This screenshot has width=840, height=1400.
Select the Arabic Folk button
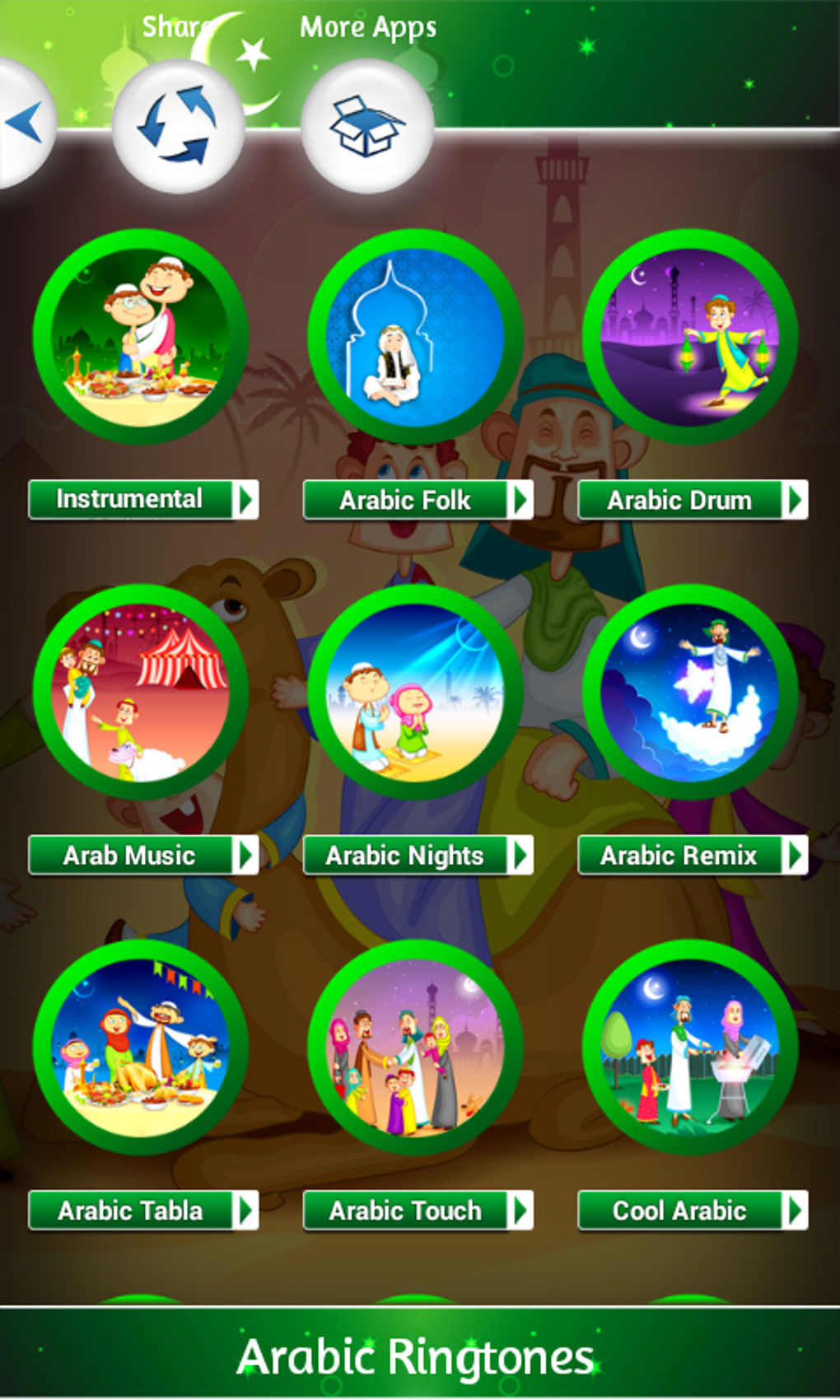418,499
